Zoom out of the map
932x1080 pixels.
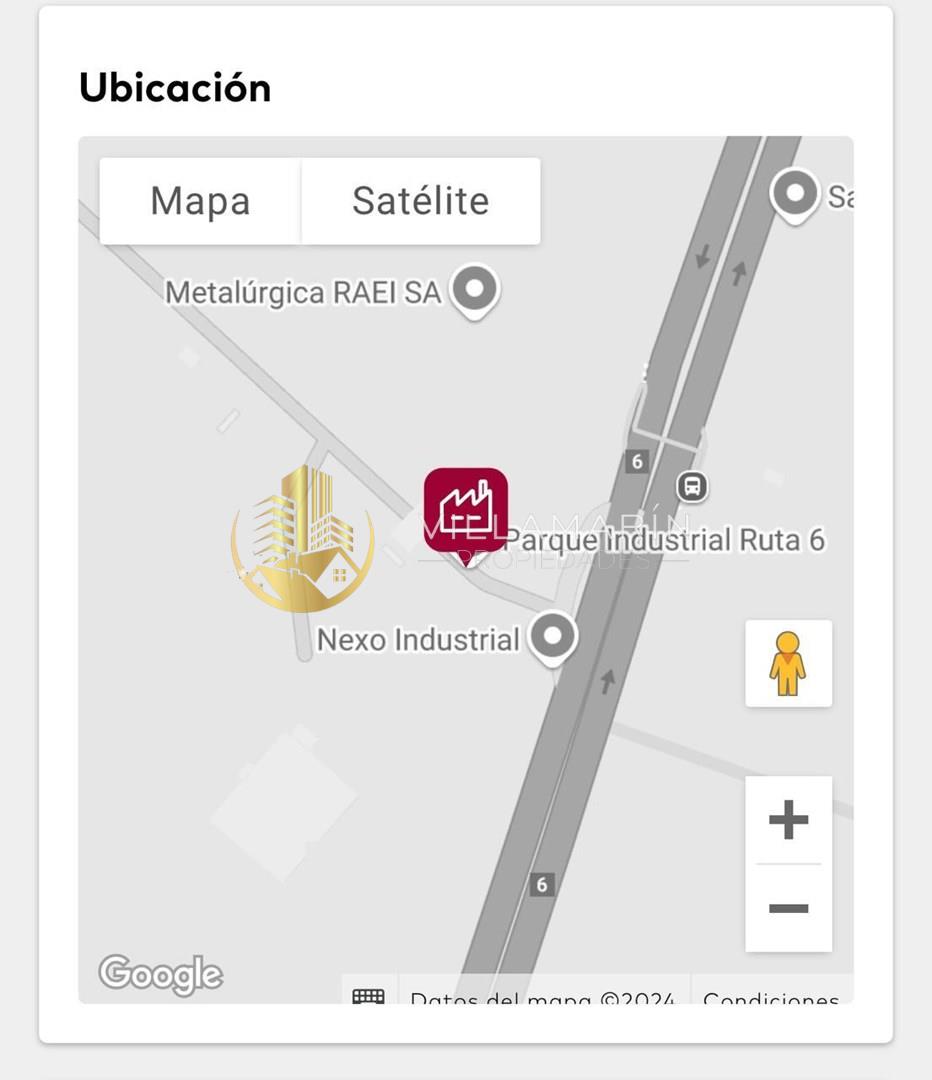pyautogui.click(x=788, y=908)
